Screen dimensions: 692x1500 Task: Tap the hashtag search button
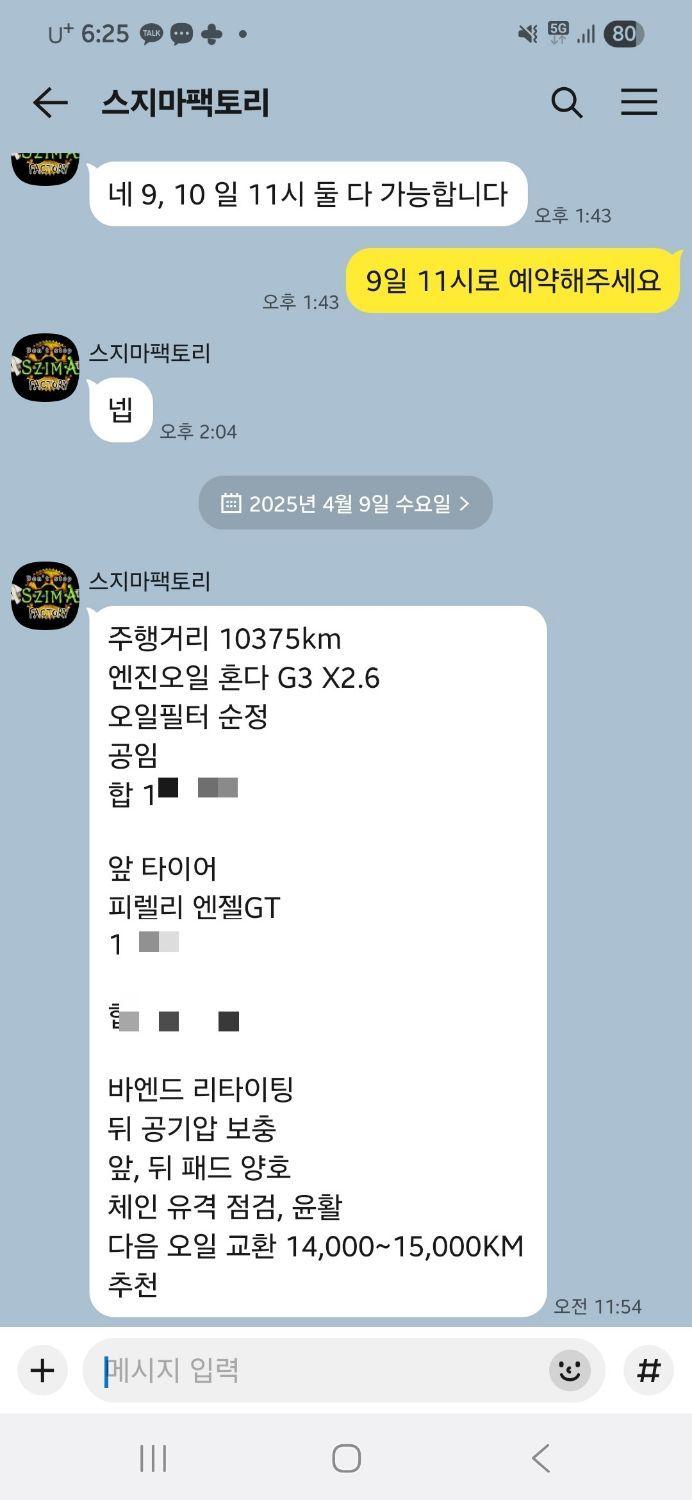649,1370
